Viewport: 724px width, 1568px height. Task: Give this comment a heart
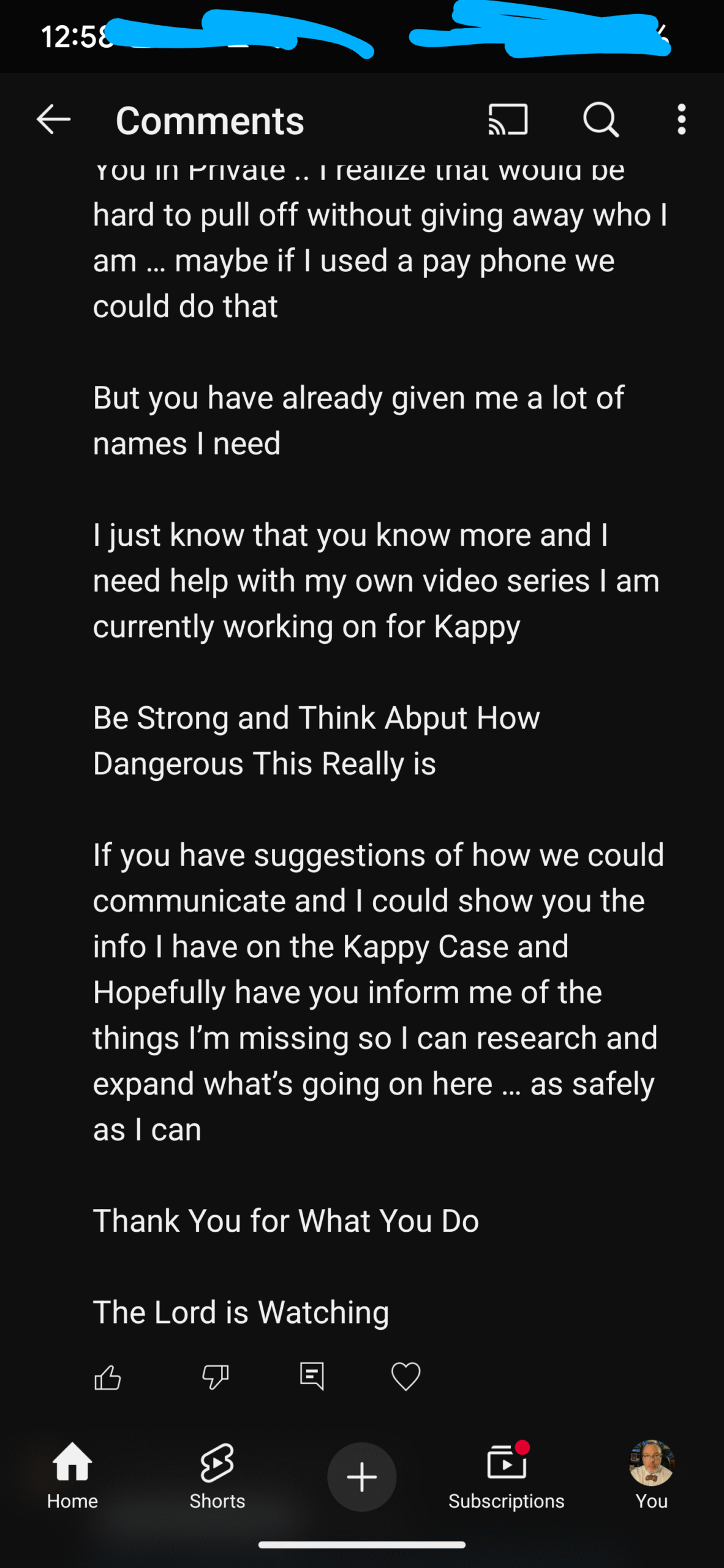click(405, 1377)
